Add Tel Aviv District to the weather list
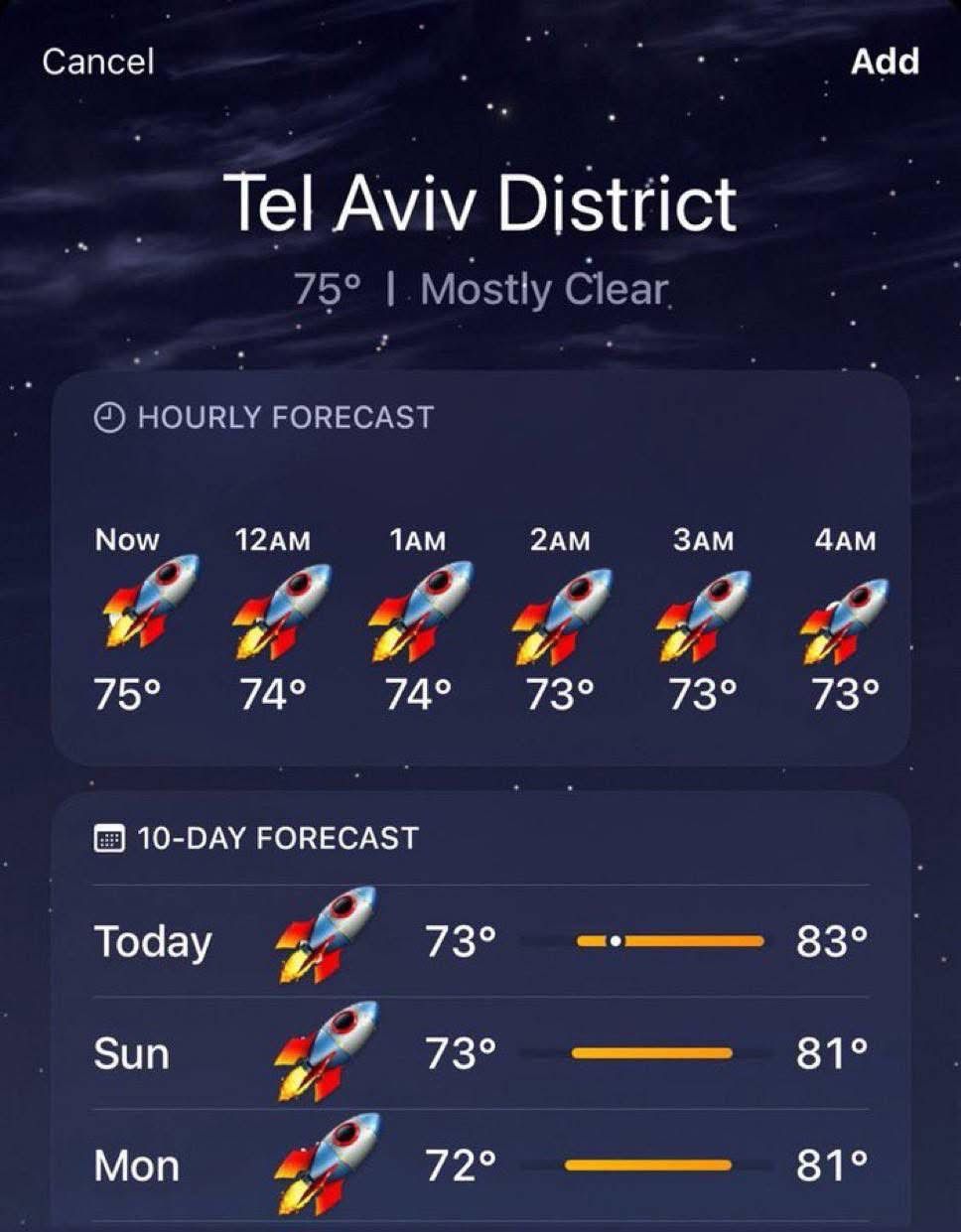 point(885,62)
